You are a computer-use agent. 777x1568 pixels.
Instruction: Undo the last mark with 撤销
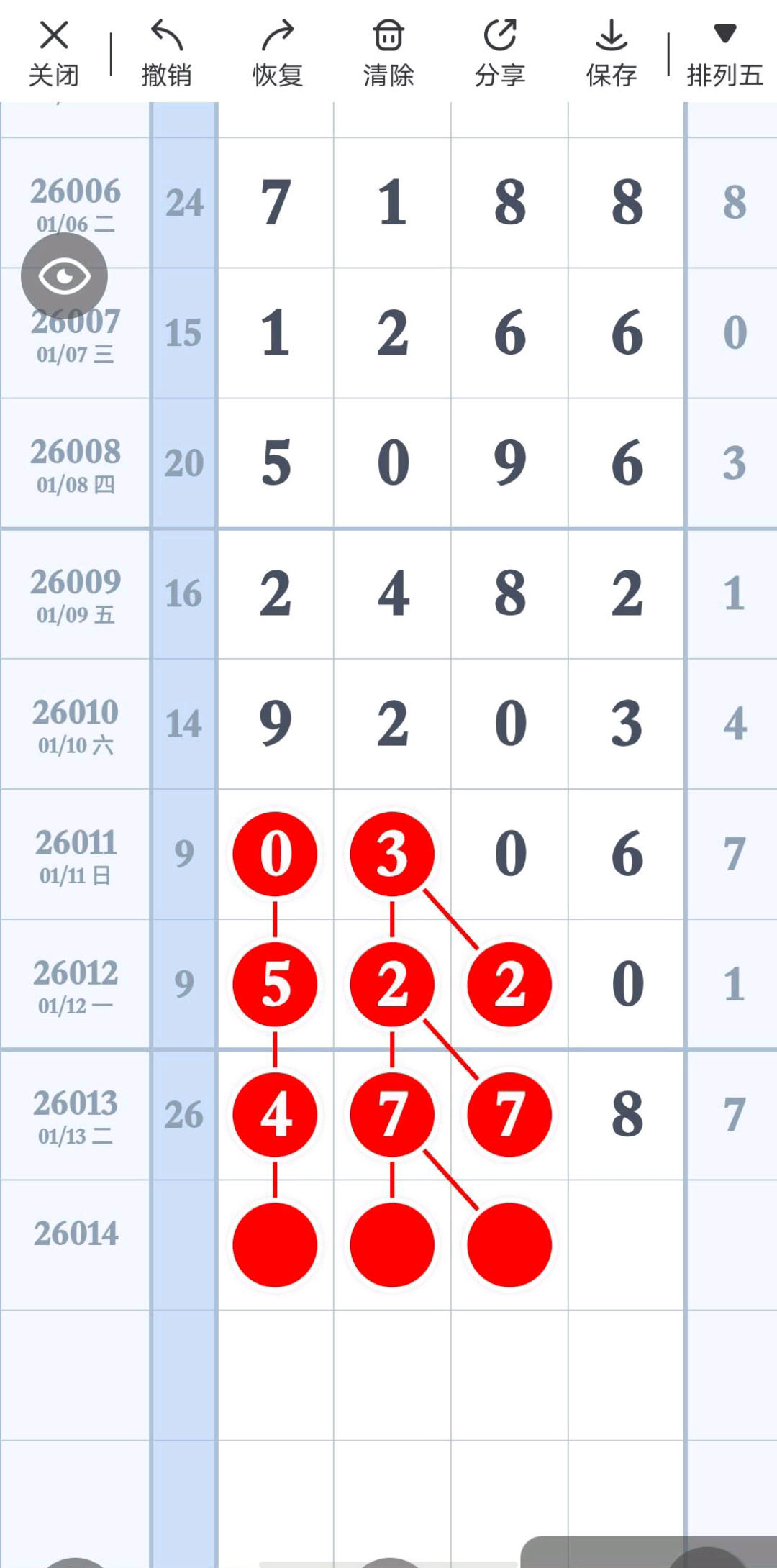[x=166, y=53]
